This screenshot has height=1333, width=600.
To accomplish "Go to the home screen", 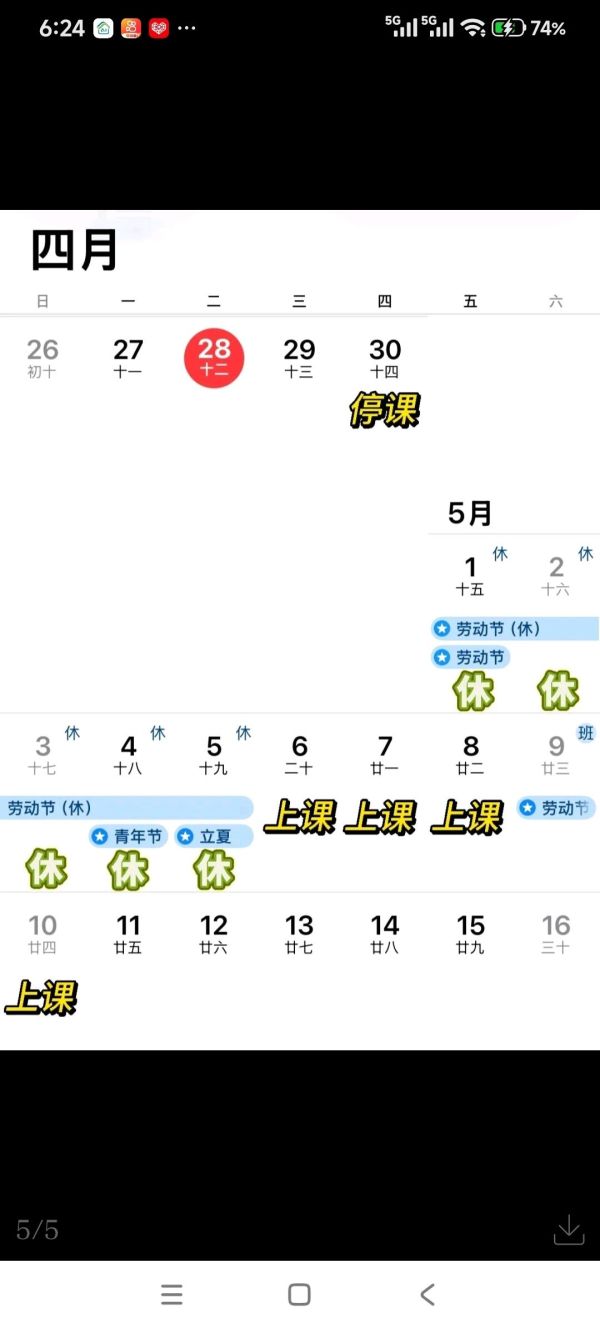I will (x=299, y=1295).
